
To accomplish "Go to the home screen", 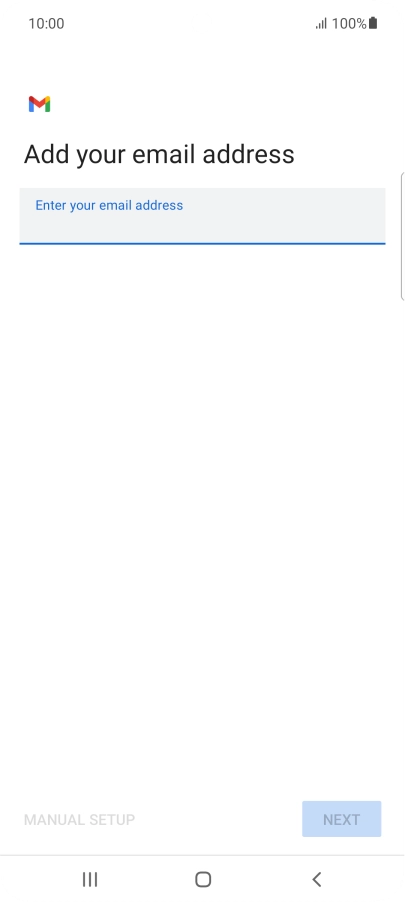I will click(x=202, y=879).
